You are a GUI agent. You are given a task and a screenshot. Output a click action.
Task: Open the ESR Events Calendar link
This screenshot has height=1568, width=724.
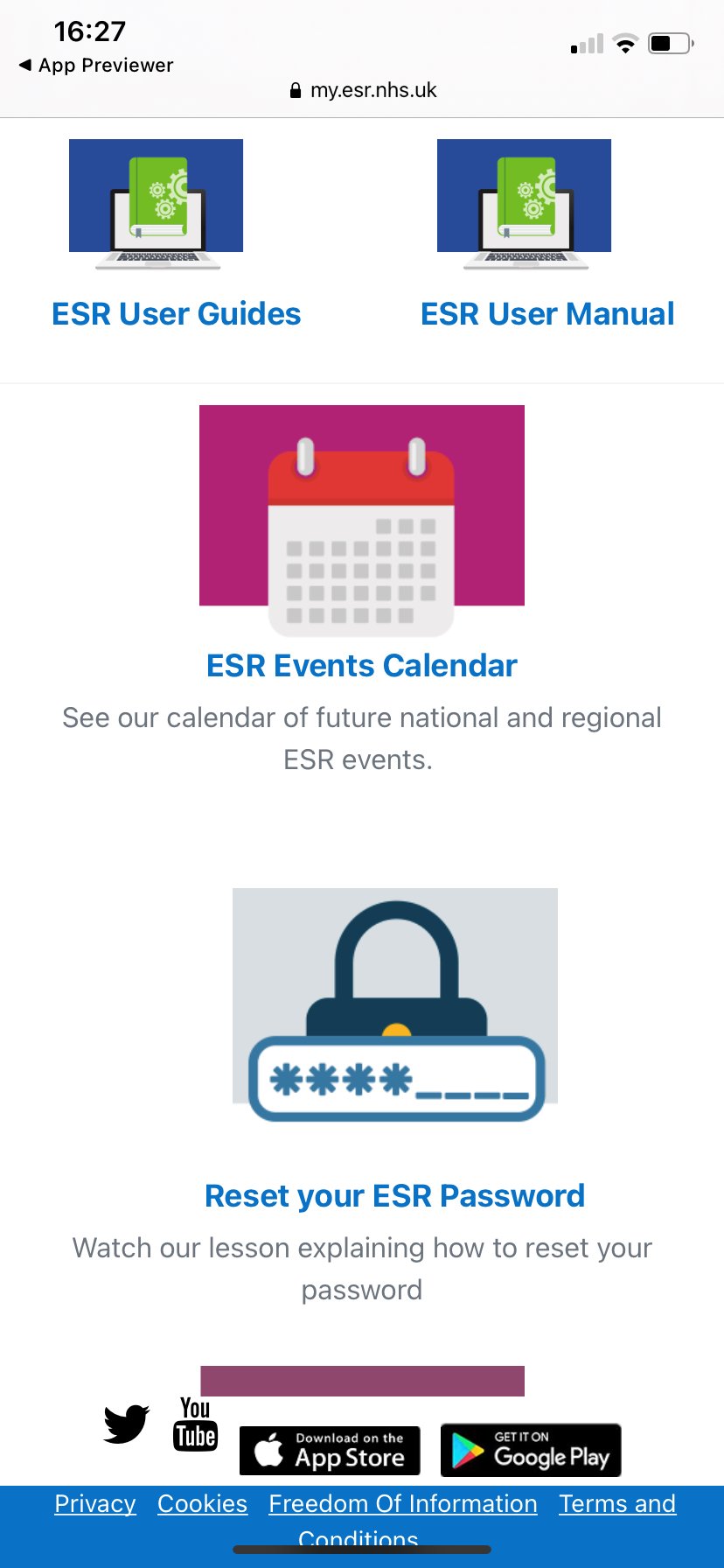[x=362, y=666]
